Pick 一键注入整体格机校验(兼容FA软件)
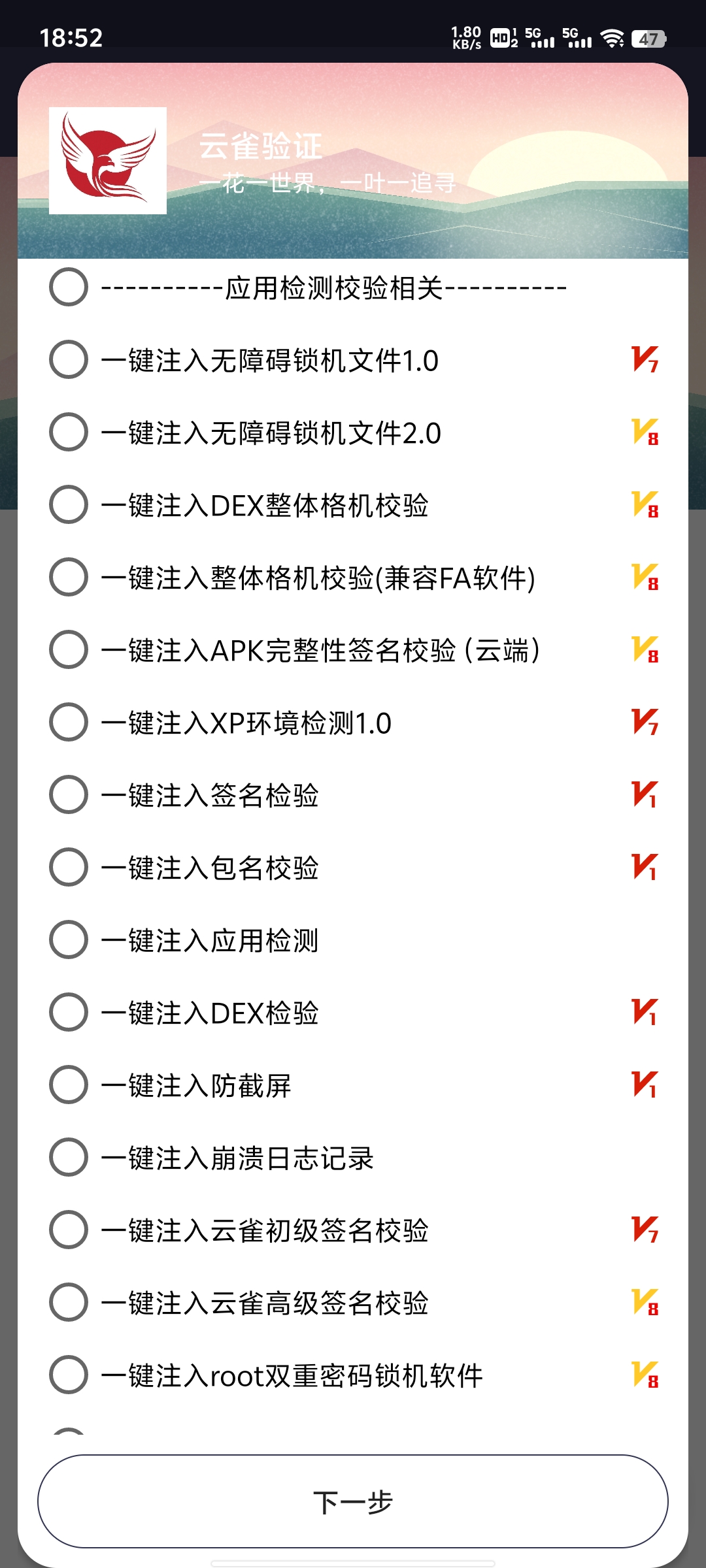 69,577
